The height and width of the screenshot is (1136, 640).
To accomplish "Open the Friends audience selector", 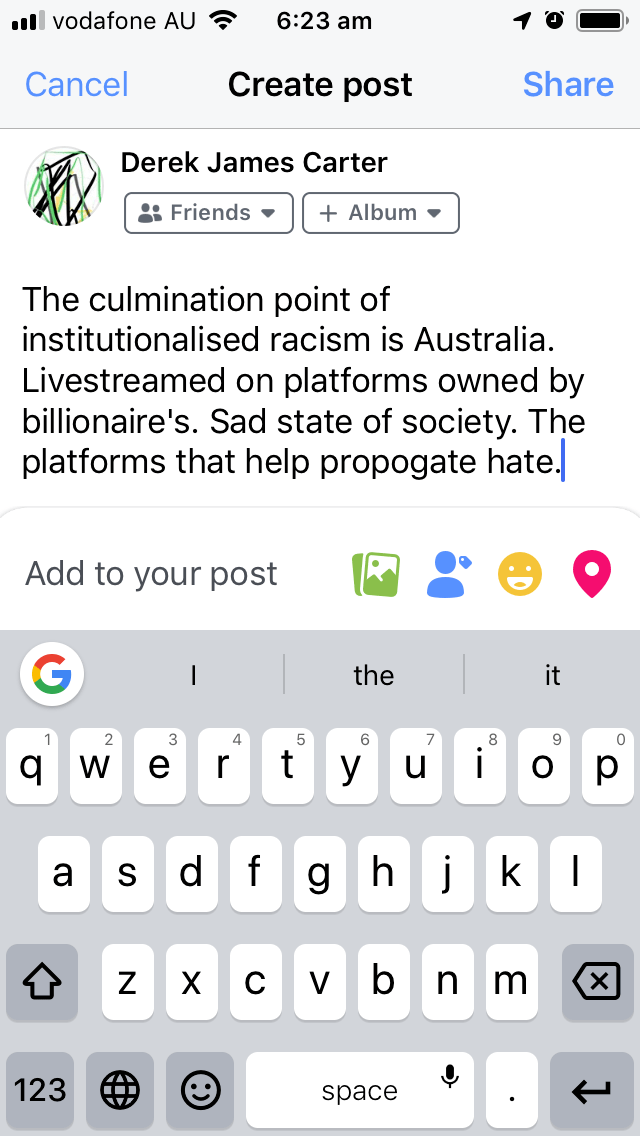I will coord(208,213).
